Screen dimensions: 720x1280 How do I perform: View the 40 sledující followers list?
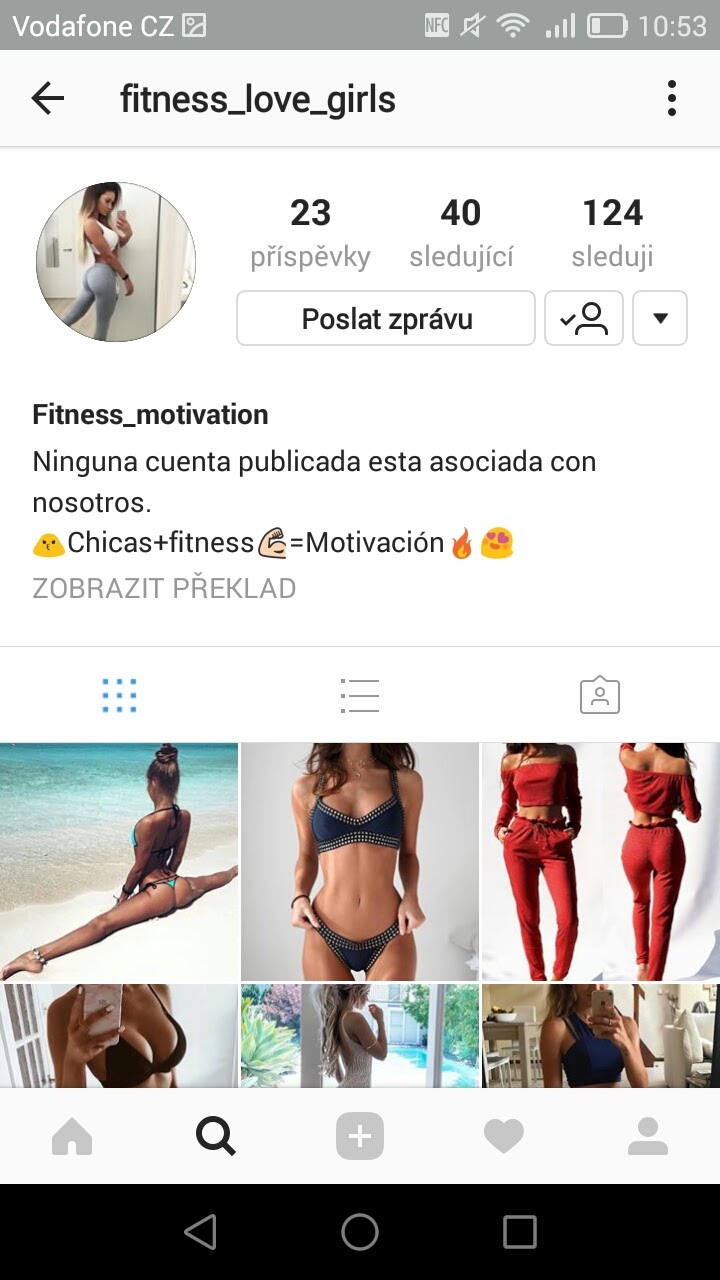(461, 233)
